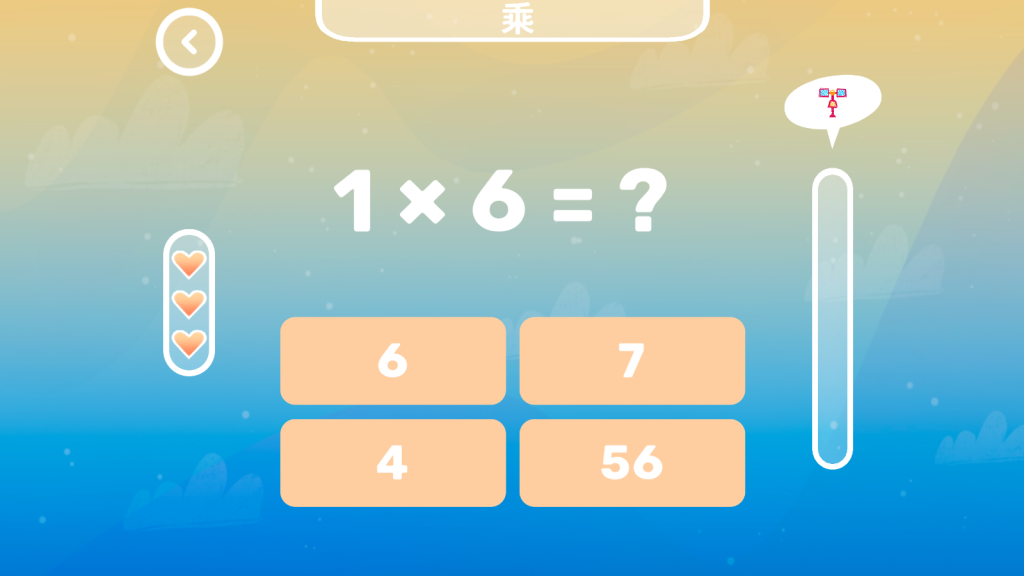Tap the answer 56
This screenshot has width=1024, height=576.
pos(632,462)
